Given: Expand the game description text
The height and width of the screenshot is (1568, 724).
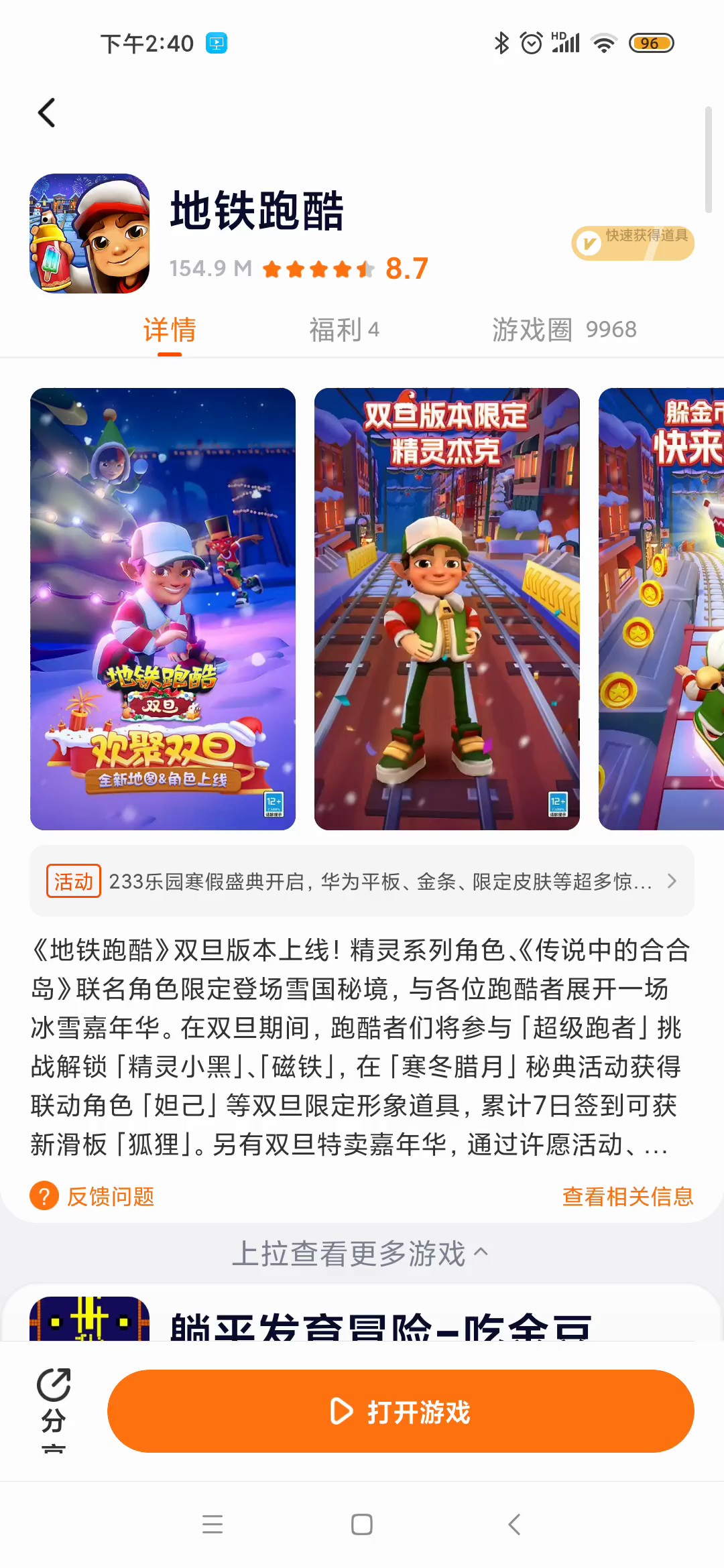Looking at the screenshot, I should [x=362, y=1047].
